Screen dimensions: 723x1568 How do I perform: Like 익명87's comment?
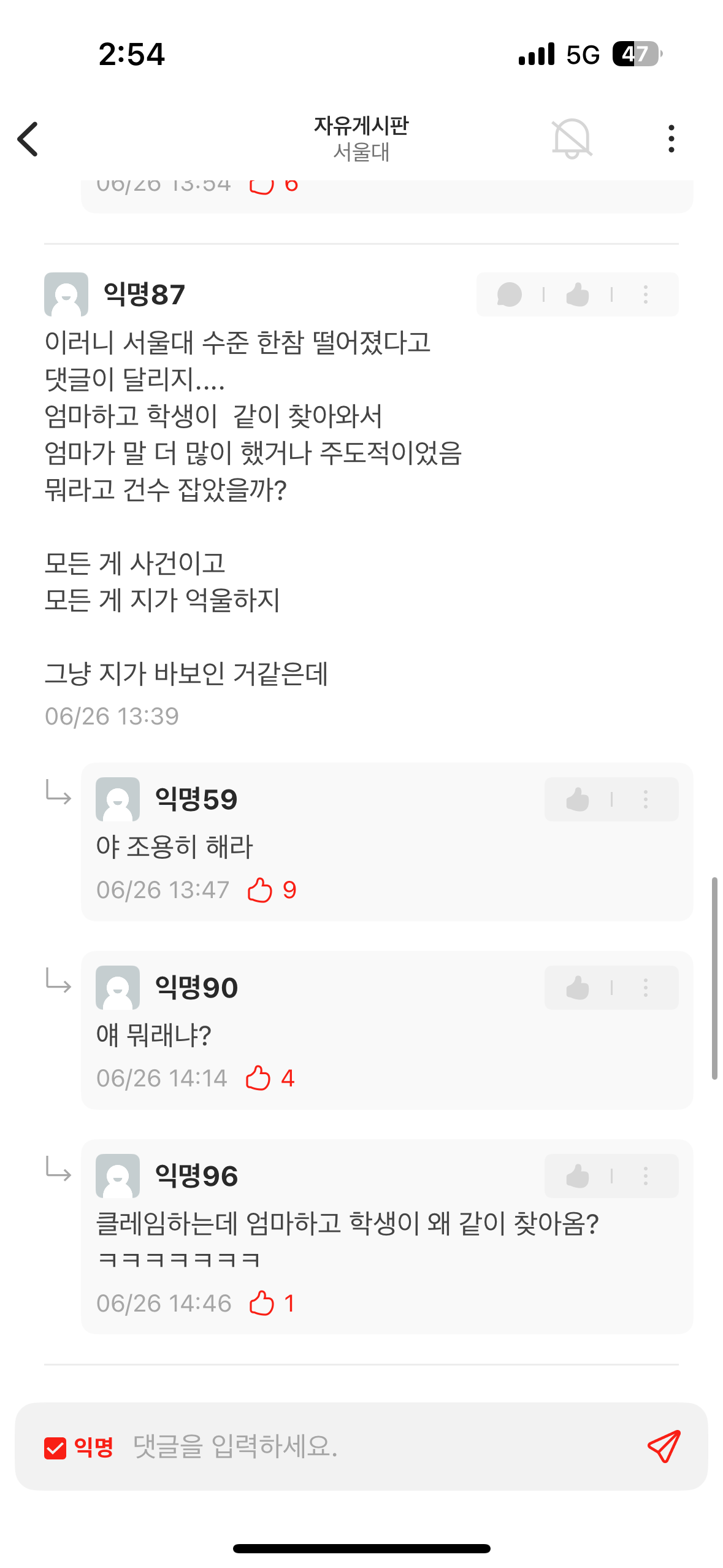[x=578, y=294]
